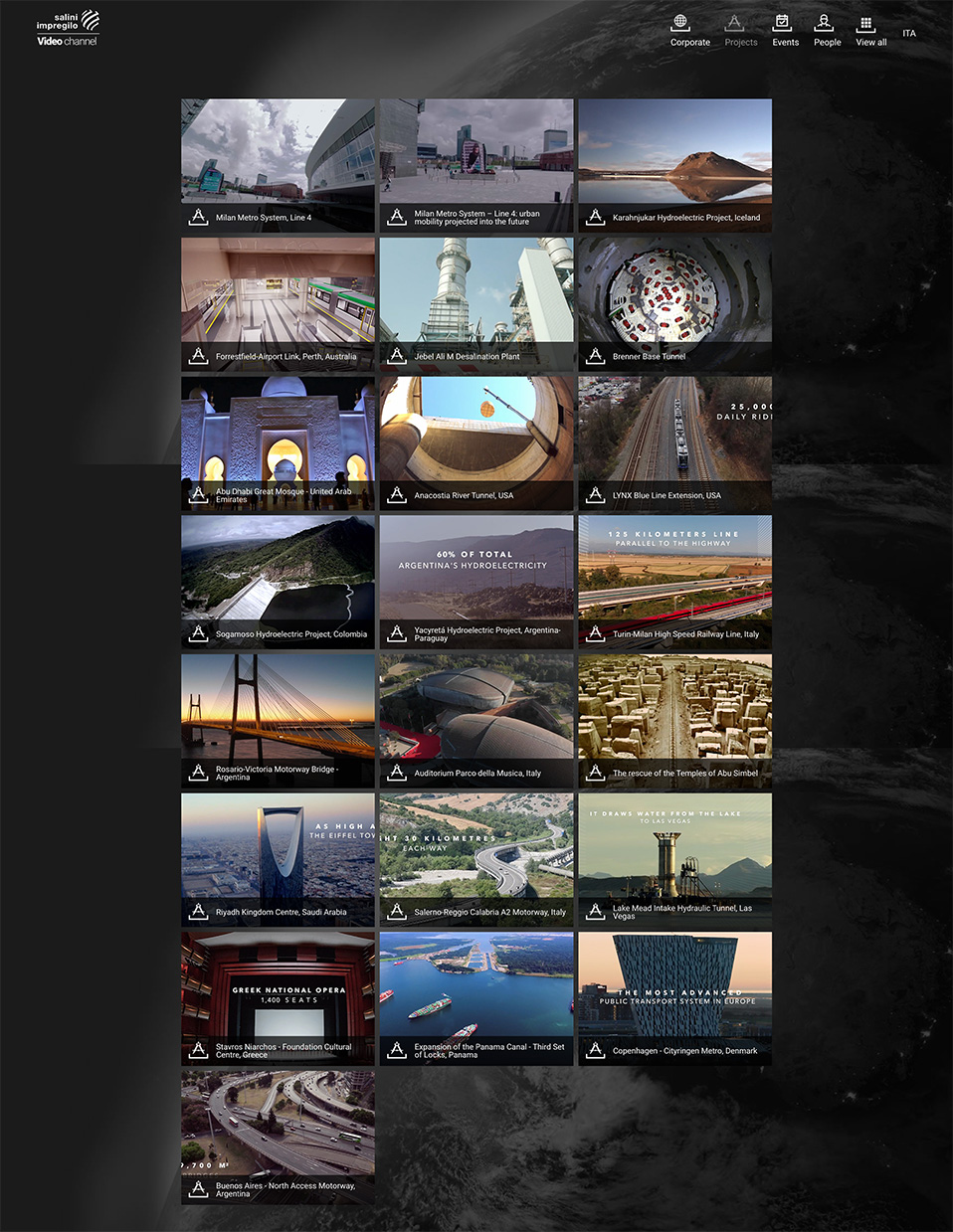This screenshot has width=953, height=1232.
Task: Open Forrestfield-Airport Link, Perth video
Action: [x=278, y=303]
